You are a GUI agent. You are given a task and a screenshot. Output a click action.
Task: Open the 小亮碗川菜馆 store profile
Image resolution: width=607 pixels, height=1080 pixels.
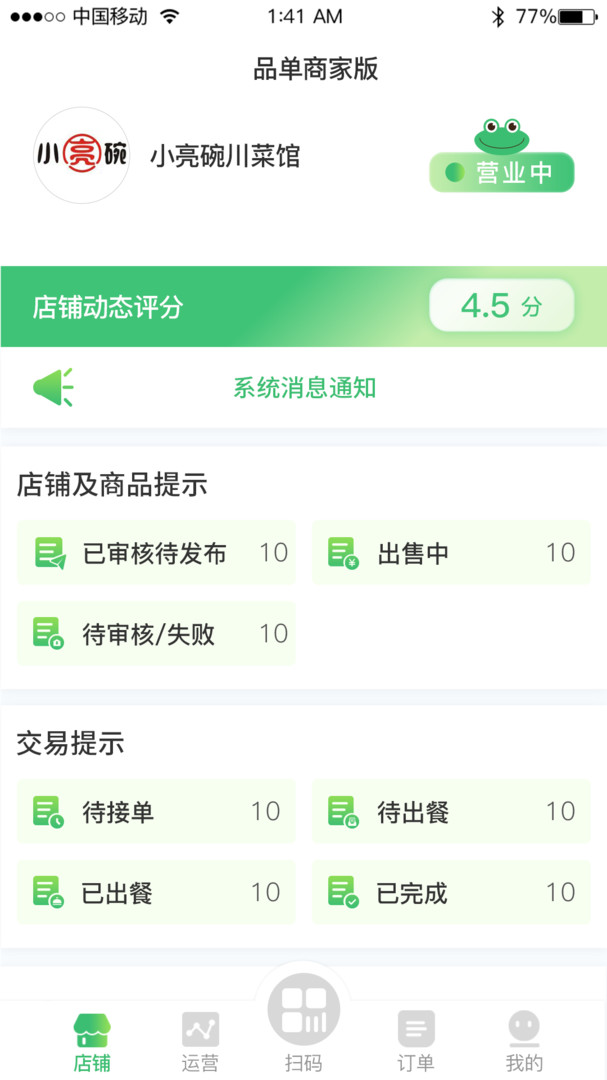[225, 157]
